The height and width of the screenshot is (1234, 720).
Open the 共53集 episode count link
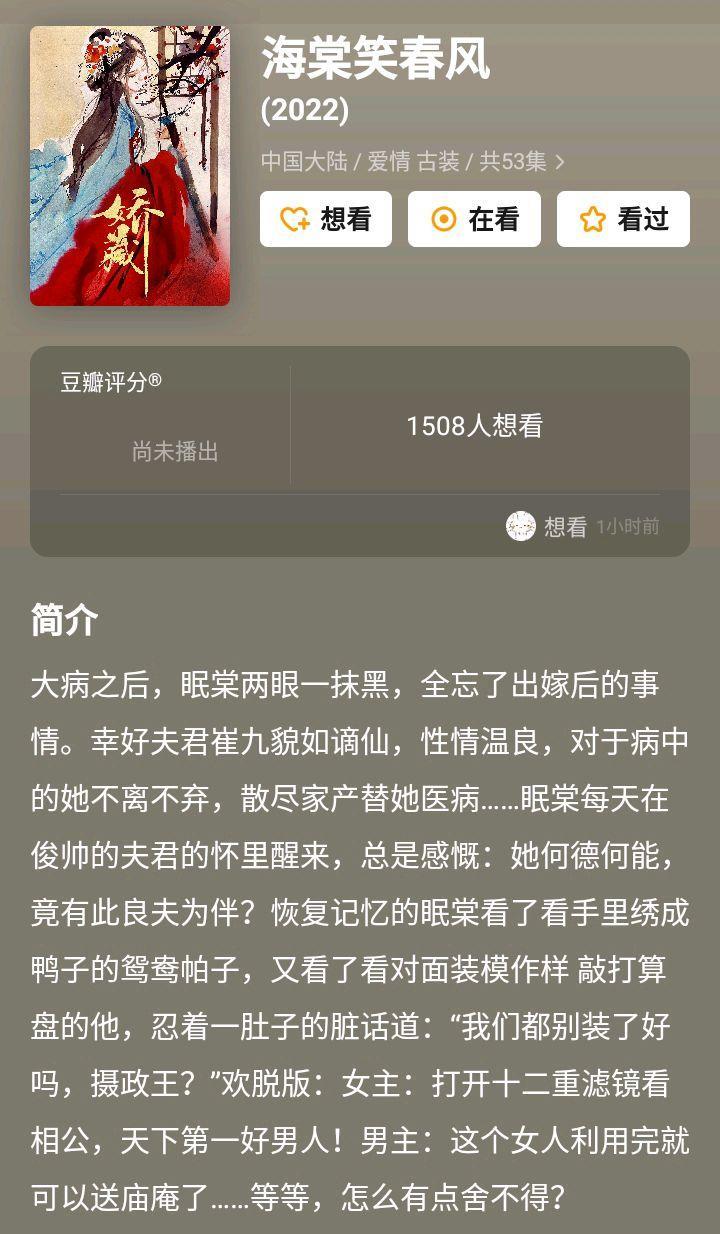click(513, 159)
